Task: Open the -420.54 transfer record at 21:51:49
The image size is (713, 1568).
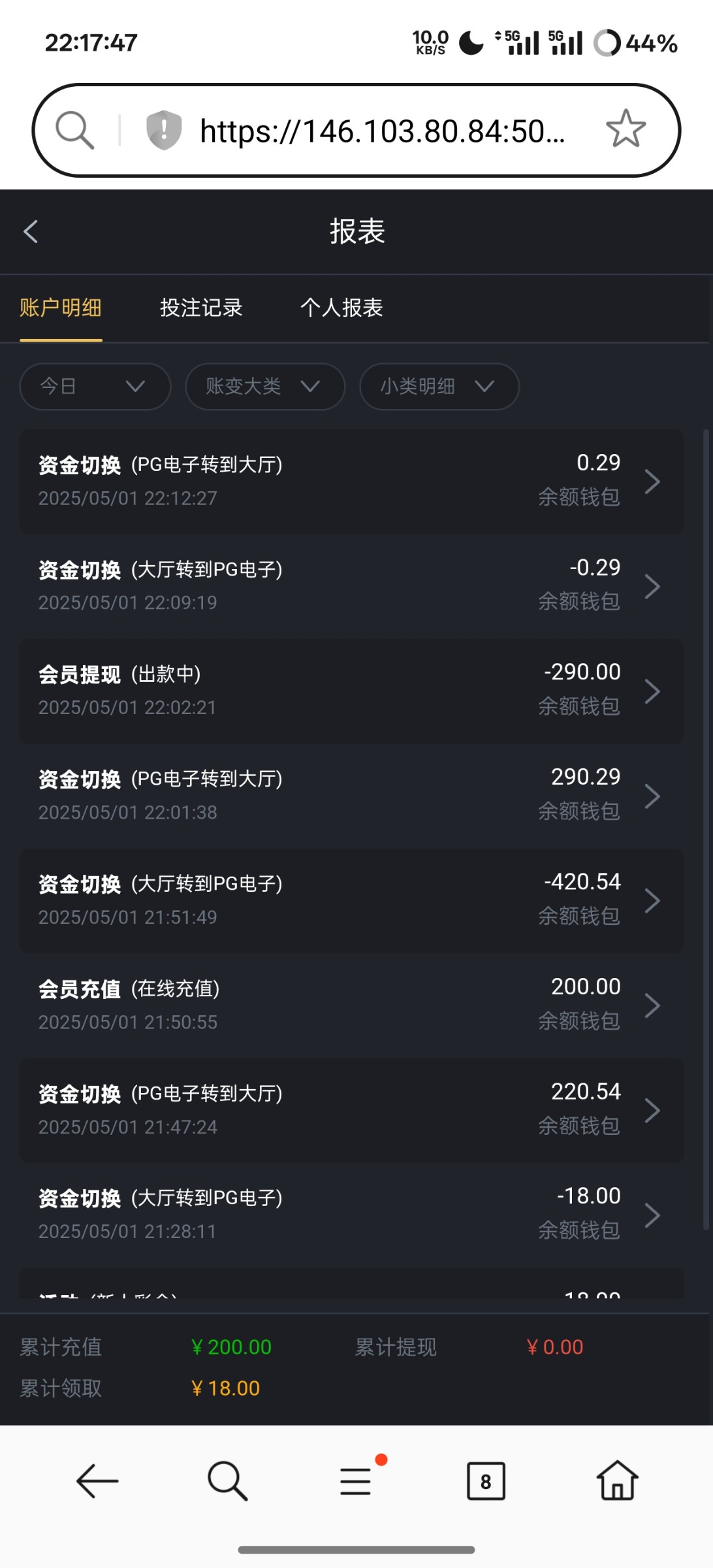Action: click(x=351, y=900)
